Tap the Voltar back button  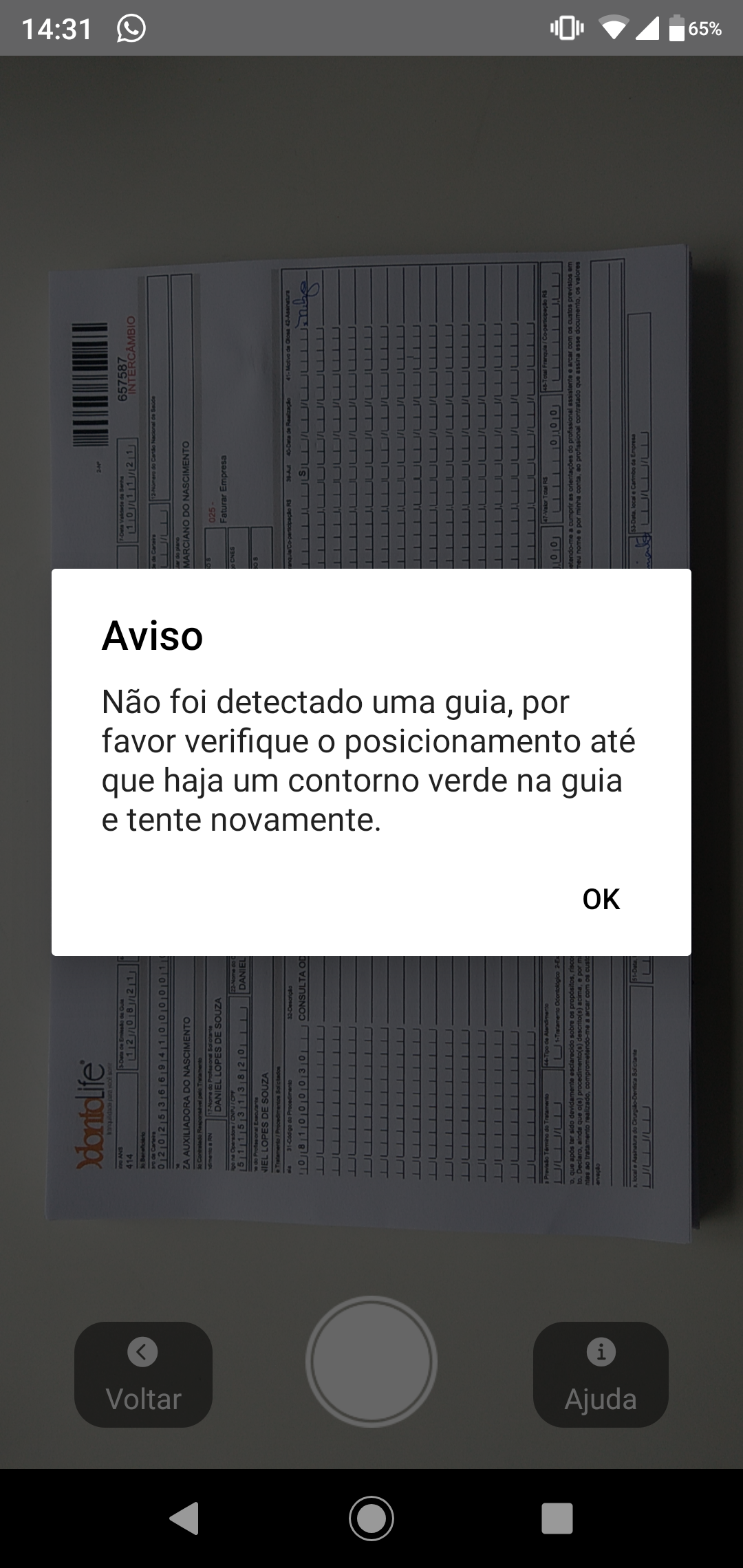tap(143, 1374)
